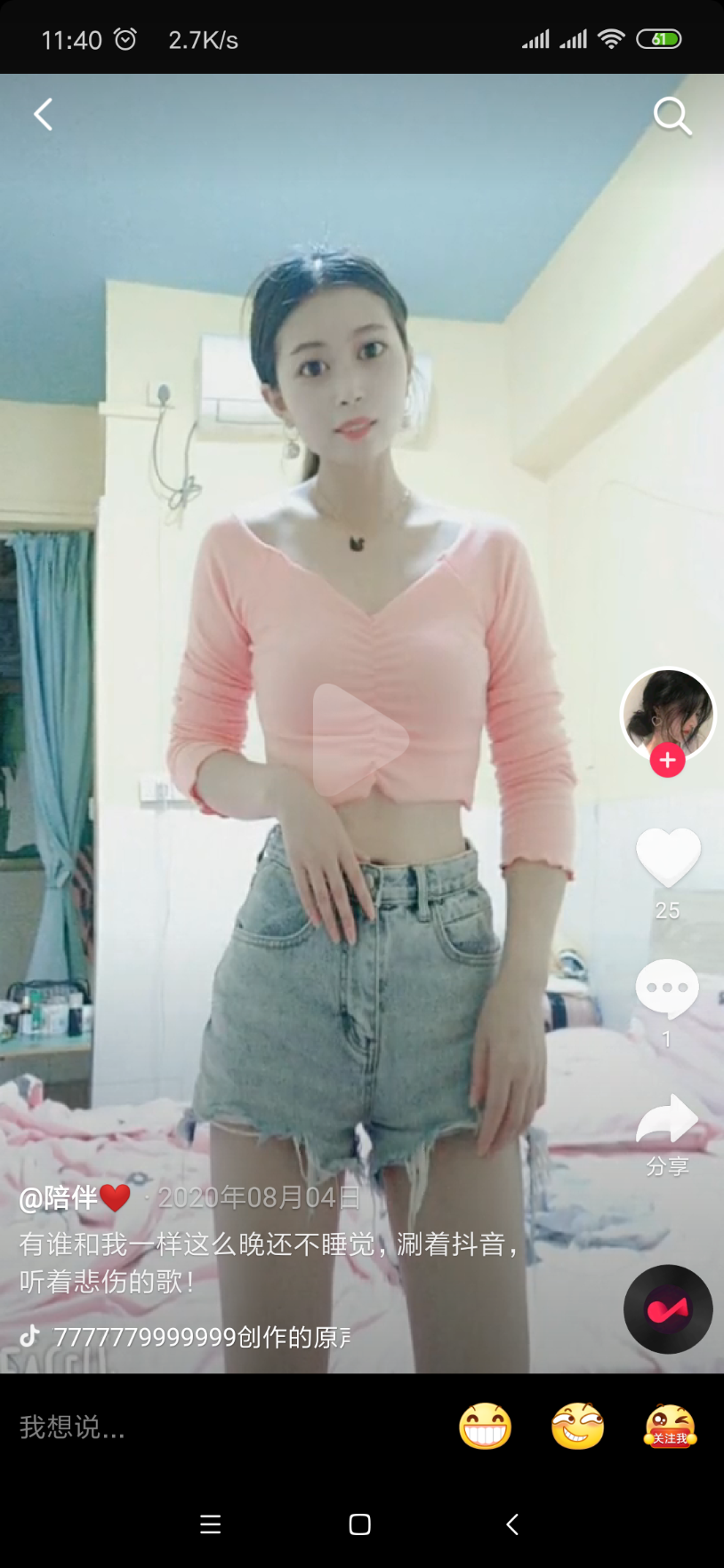Follow the creator with the plus badge
724x1568 pixels.
667,761
